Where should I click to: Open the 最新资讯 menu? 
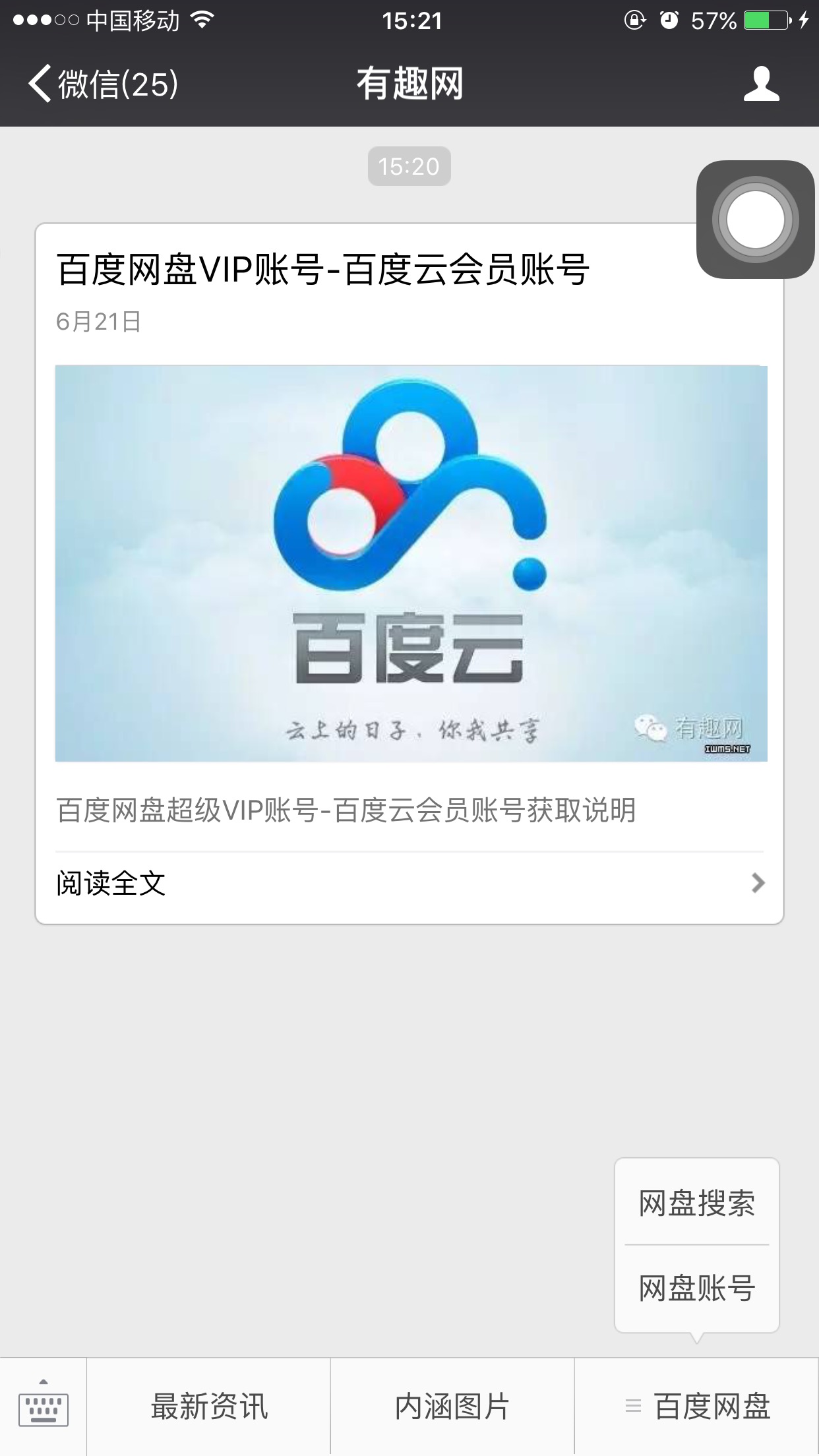coord(208,1406)
